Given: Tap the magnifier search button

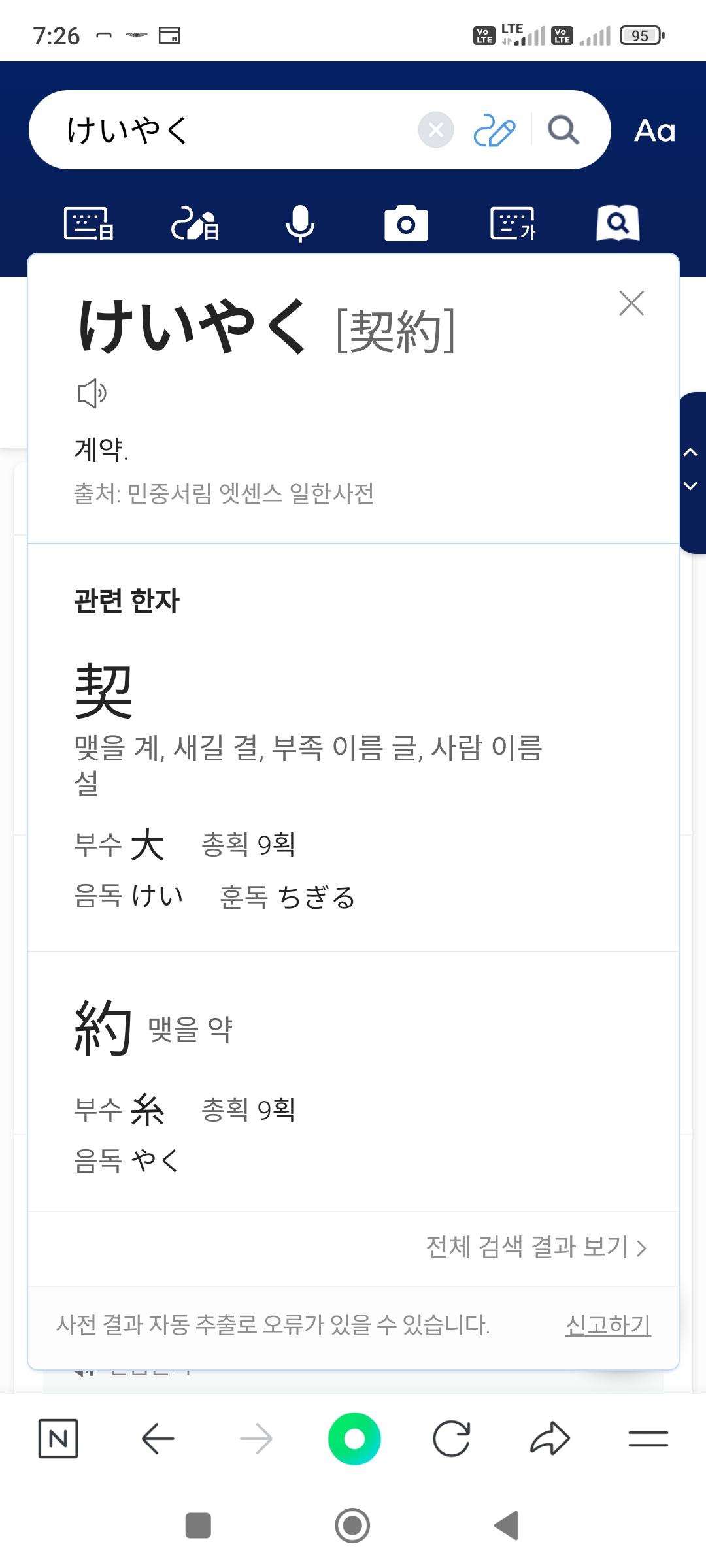Looking at the screenshot, I should [563, 130].
